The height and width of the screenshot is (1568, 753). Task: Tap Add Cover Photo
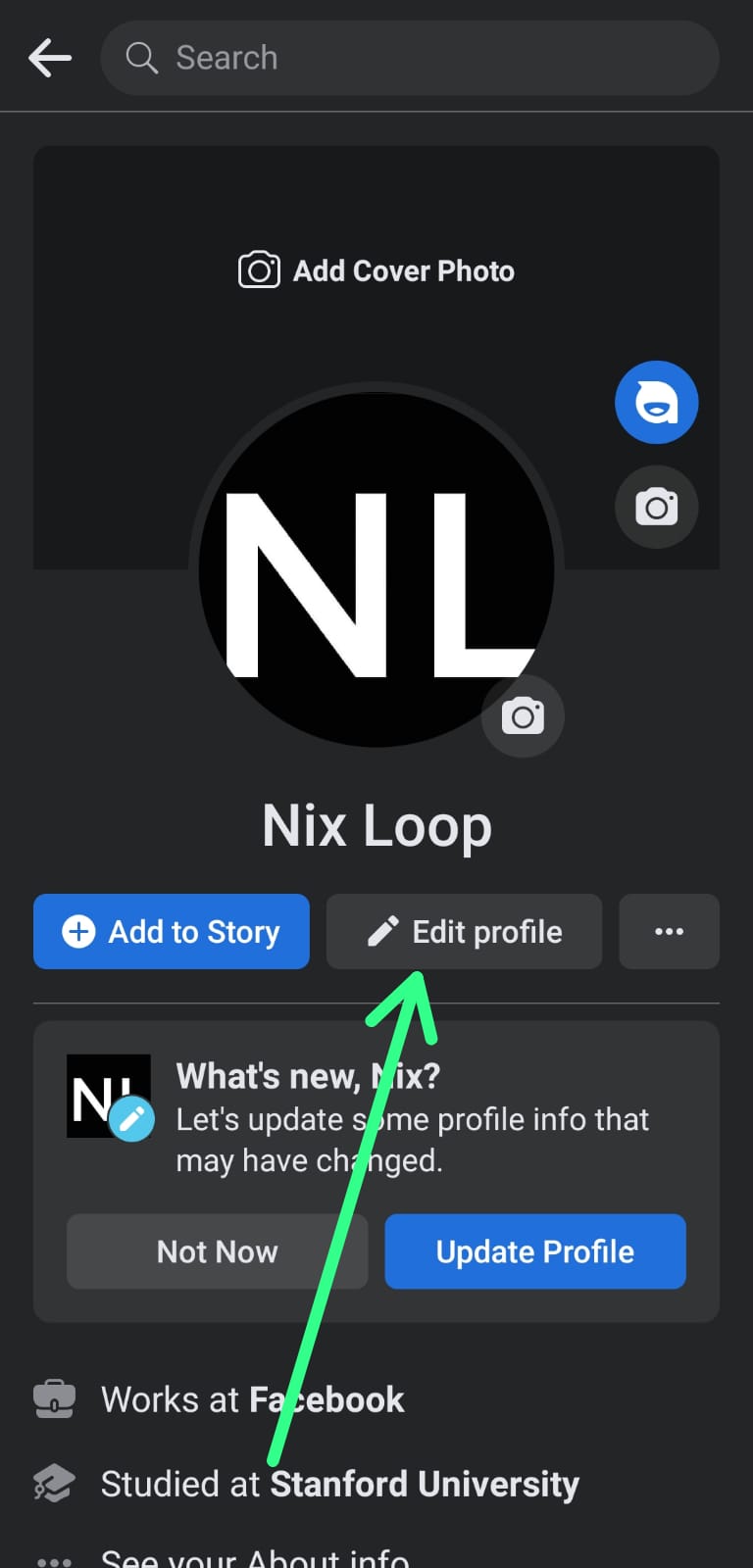click(x=376, y=270)
